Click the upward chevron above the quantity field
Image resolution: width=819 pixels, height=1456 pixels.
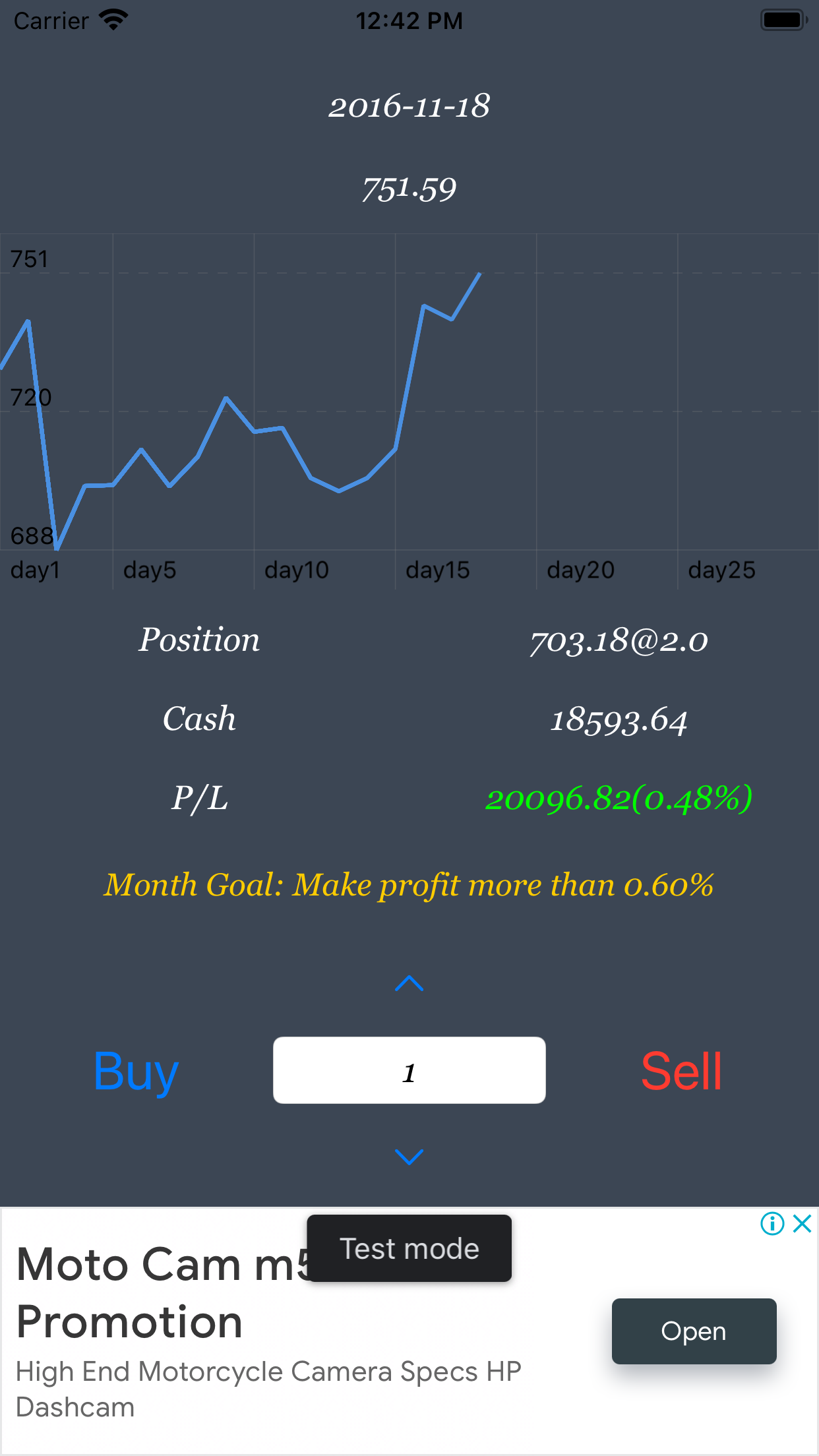click(x=409, y=983)
